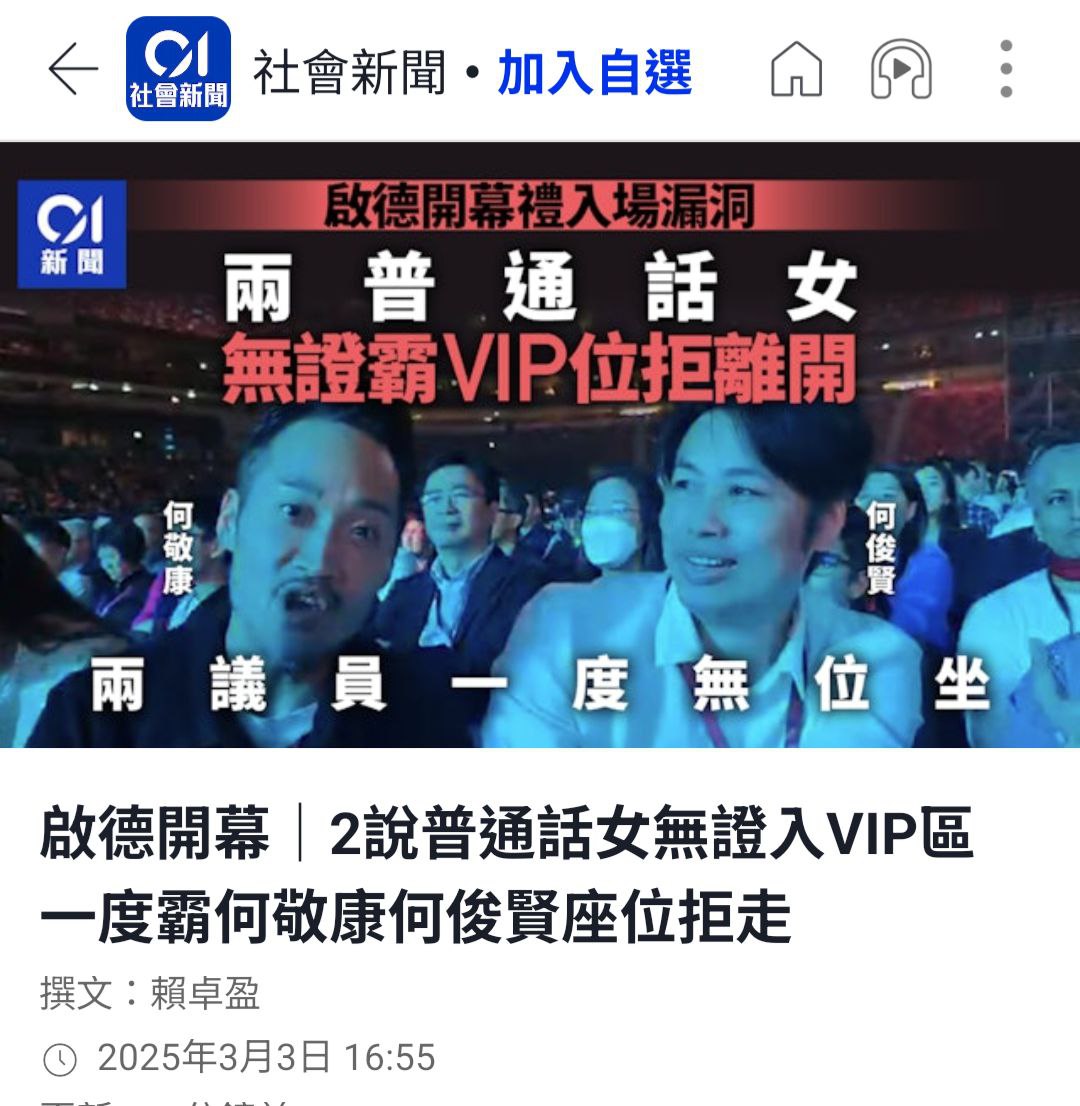This screenshot has width=1080, height=1106.
Task: Listen to the article audio
Action: pos(901,70)
